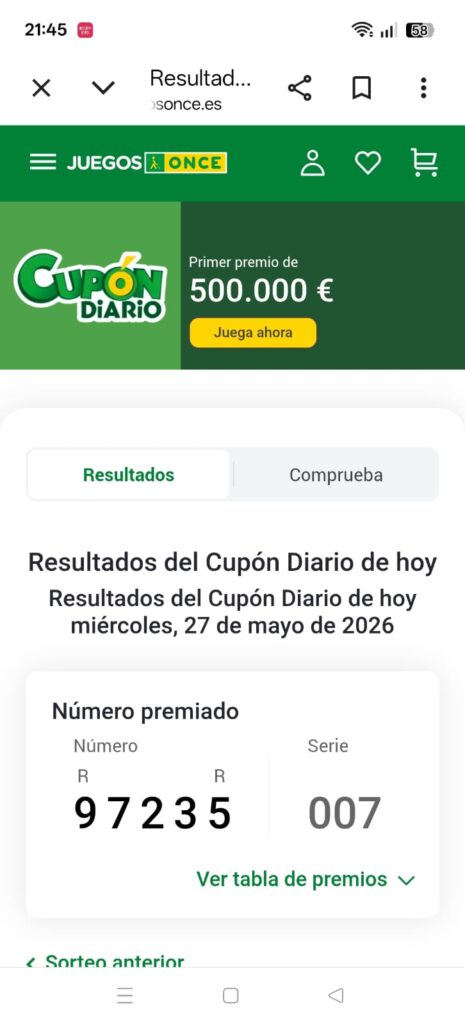Image resolution: width=465 pixels, height=1024 pixels.
Task: Go to Sorteo anterior
Action: tap(105, 961)
